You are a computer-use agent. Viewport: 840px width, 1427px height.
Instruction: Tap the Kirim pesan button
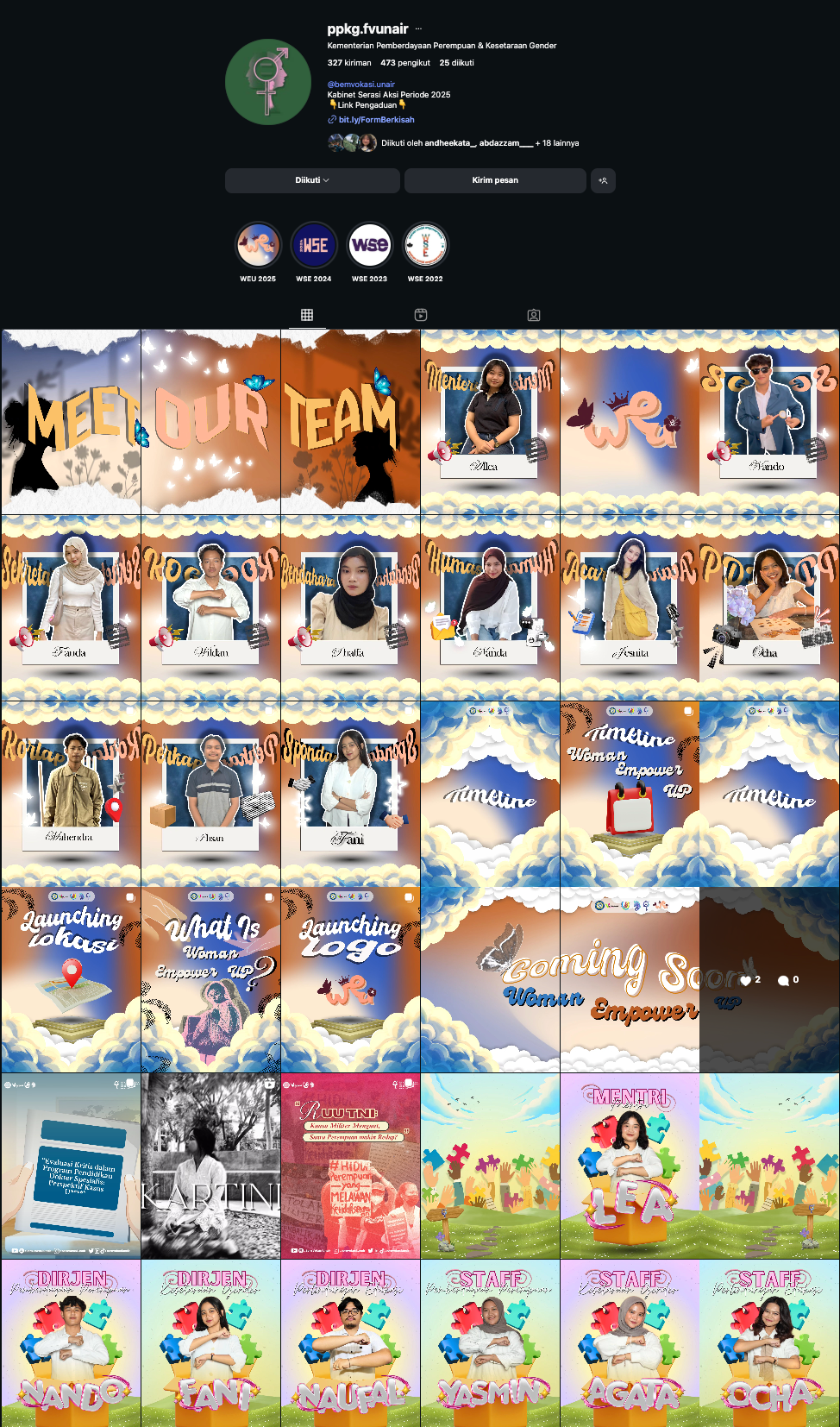tap(495, 180)
